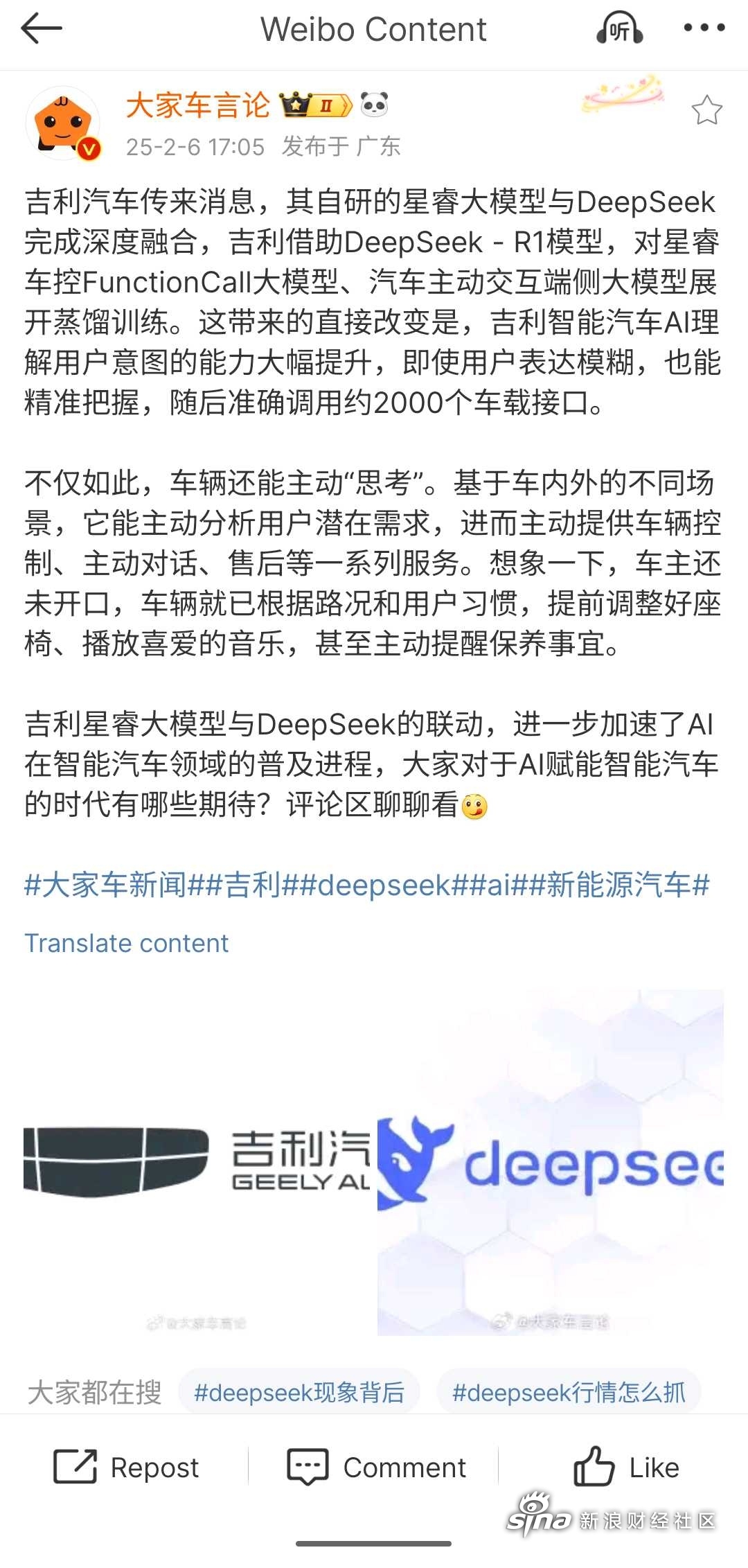Repost this Weibo post
The image size is (748, 1568).
pyautogui.click(x=127, y=1468)
